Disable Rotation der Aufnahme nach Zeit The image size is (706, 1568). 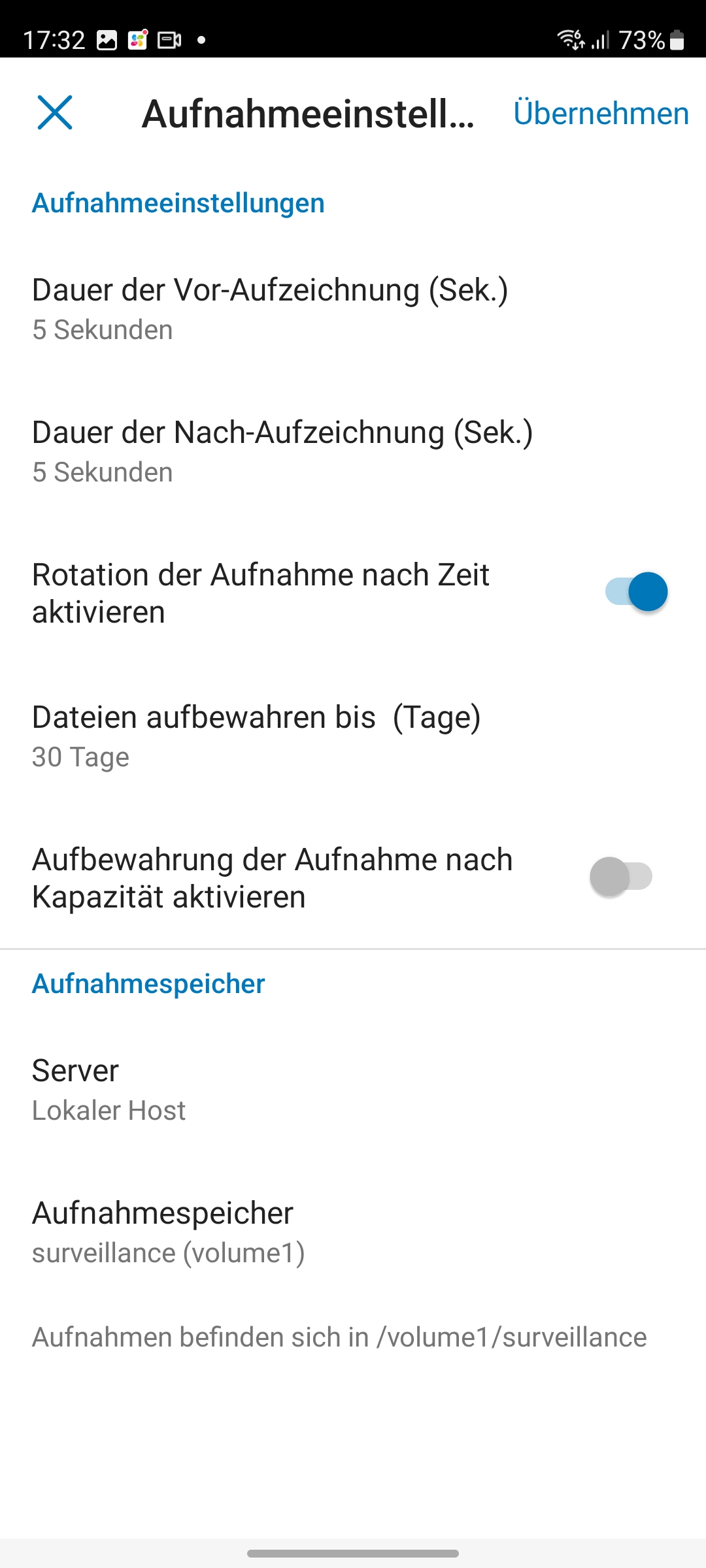(x=636, y=592)
